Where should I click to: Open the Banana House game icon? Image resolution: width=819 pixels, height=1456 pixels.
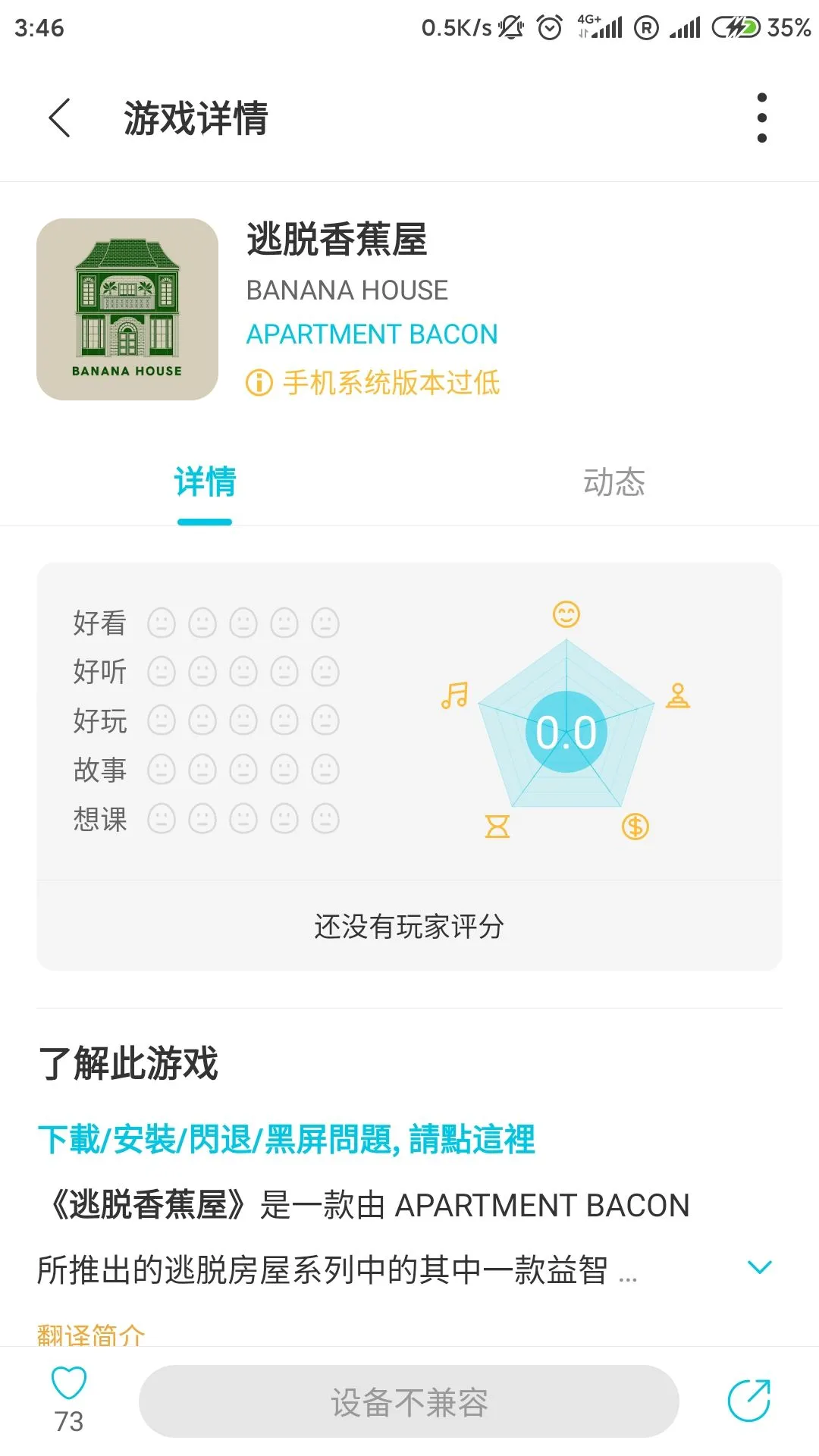127,309
